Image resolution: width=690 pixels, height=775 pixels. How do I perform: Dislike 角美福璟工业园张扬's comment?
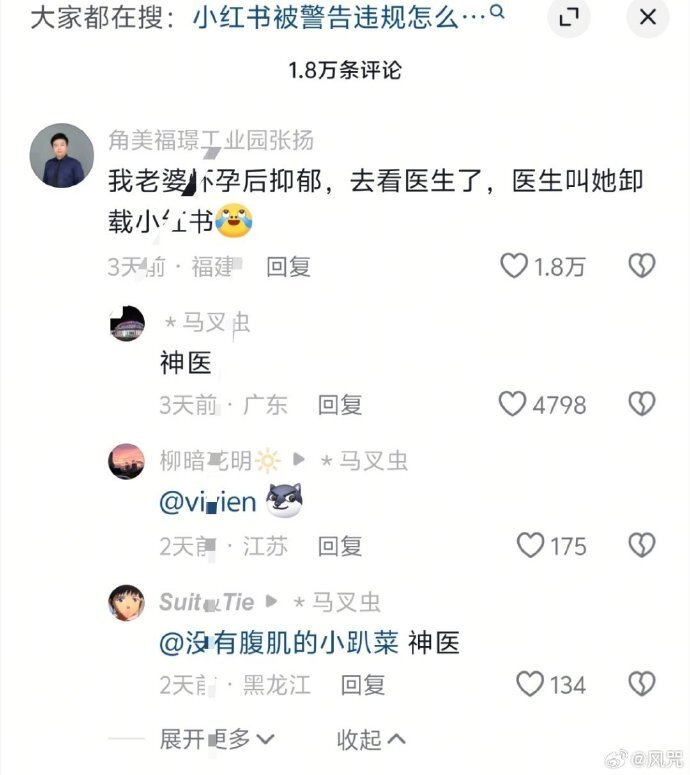pyautogui.click(x=640, y=266)
